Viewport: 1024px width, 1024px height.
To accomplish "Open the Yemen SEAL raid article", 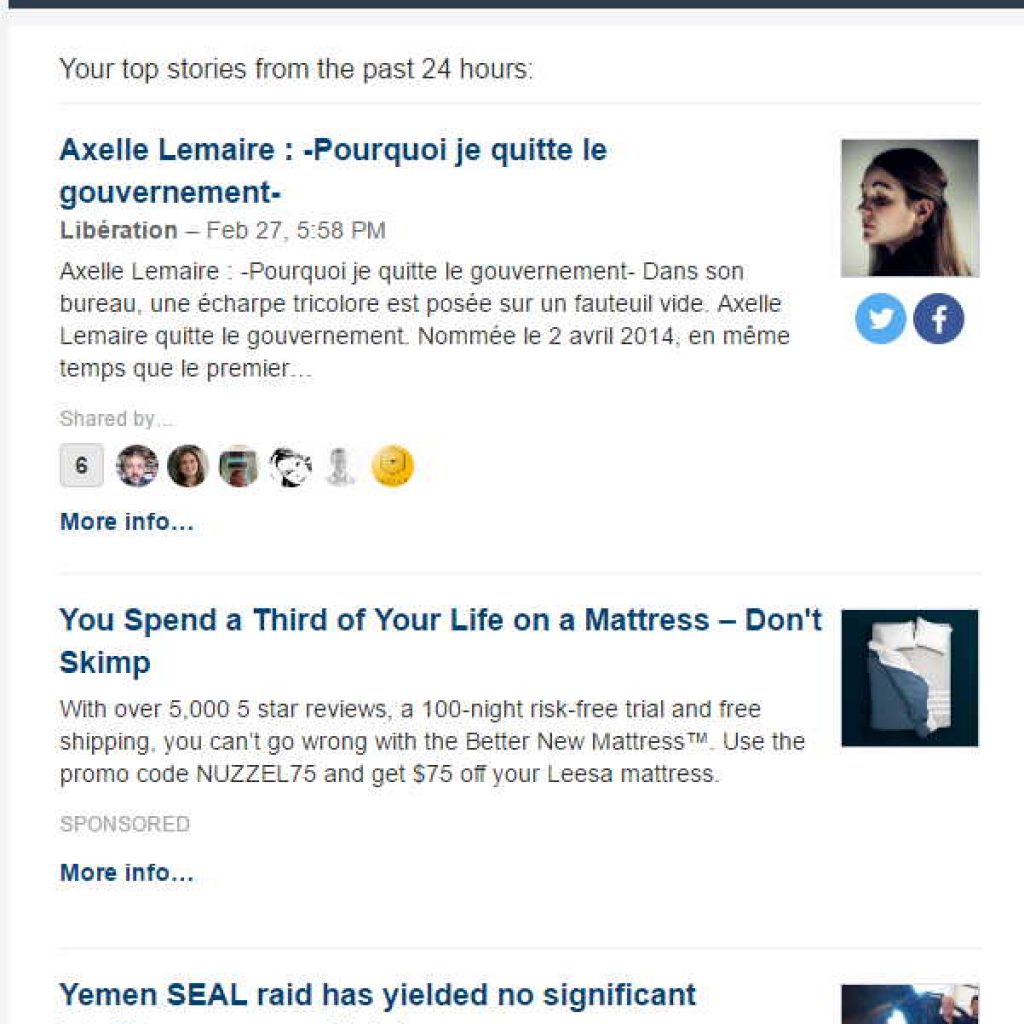I will click(x=378, y=995).
